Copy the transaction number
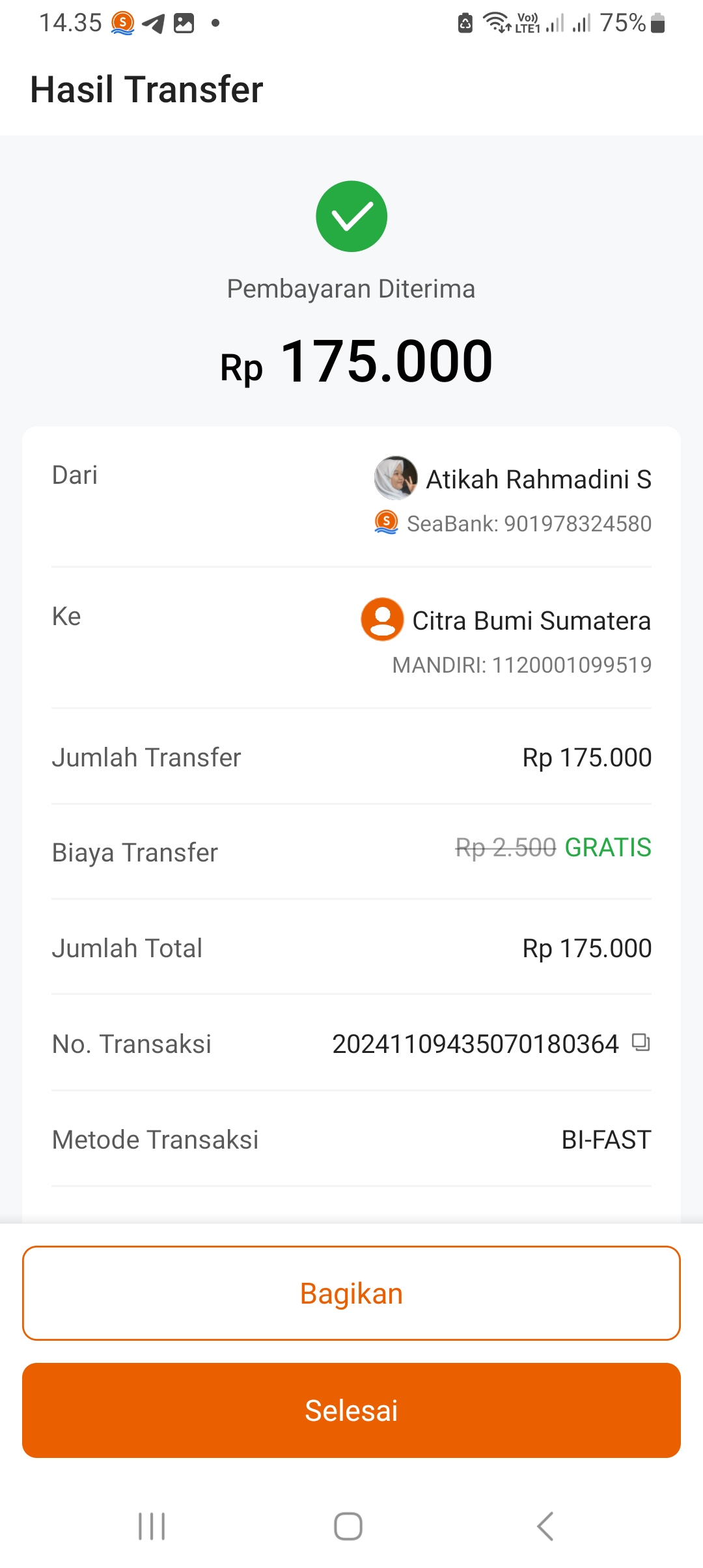This screenshot has height=1568, width=703. point(641,1043)
